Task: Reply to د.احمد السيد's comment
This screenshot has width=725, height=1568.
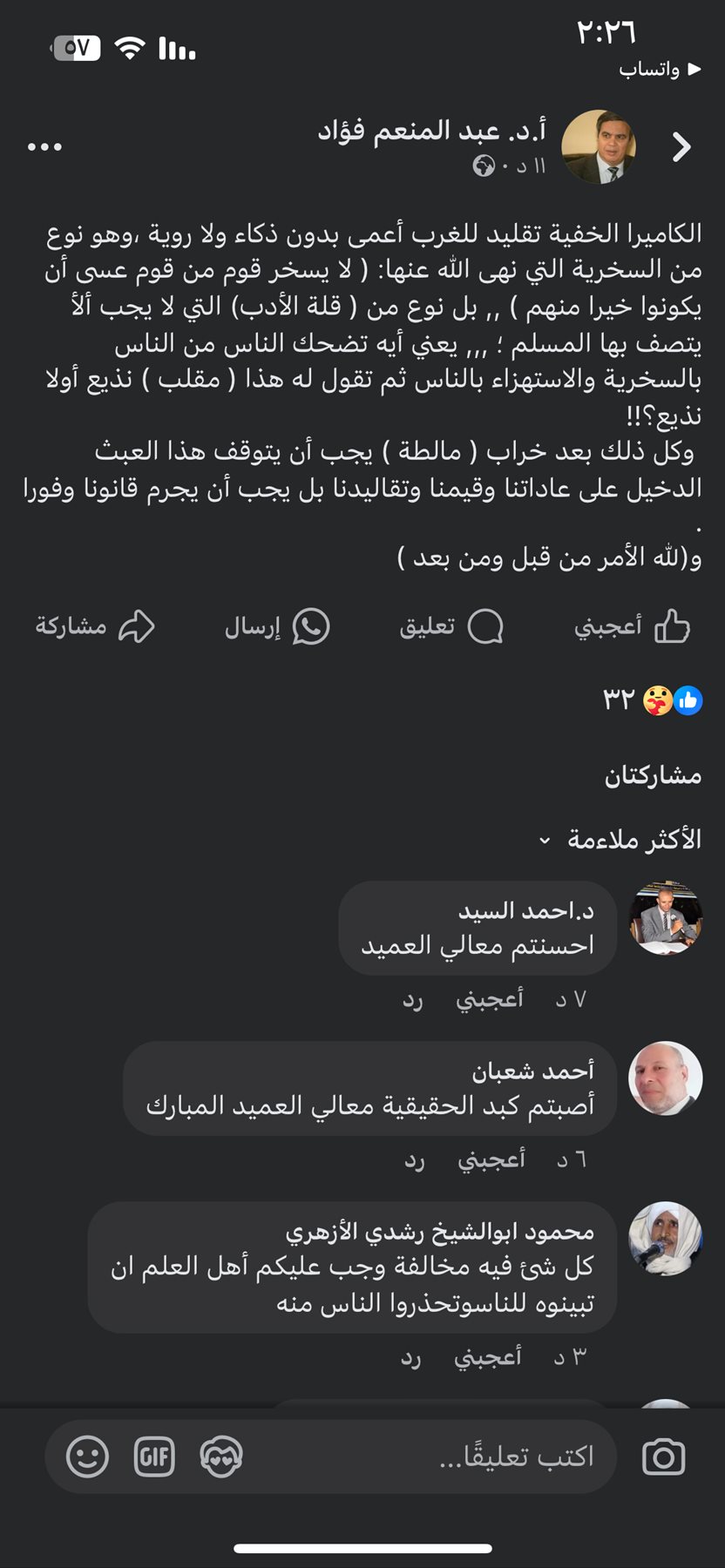Action: pyautogui.click(x=412, y=1000)
